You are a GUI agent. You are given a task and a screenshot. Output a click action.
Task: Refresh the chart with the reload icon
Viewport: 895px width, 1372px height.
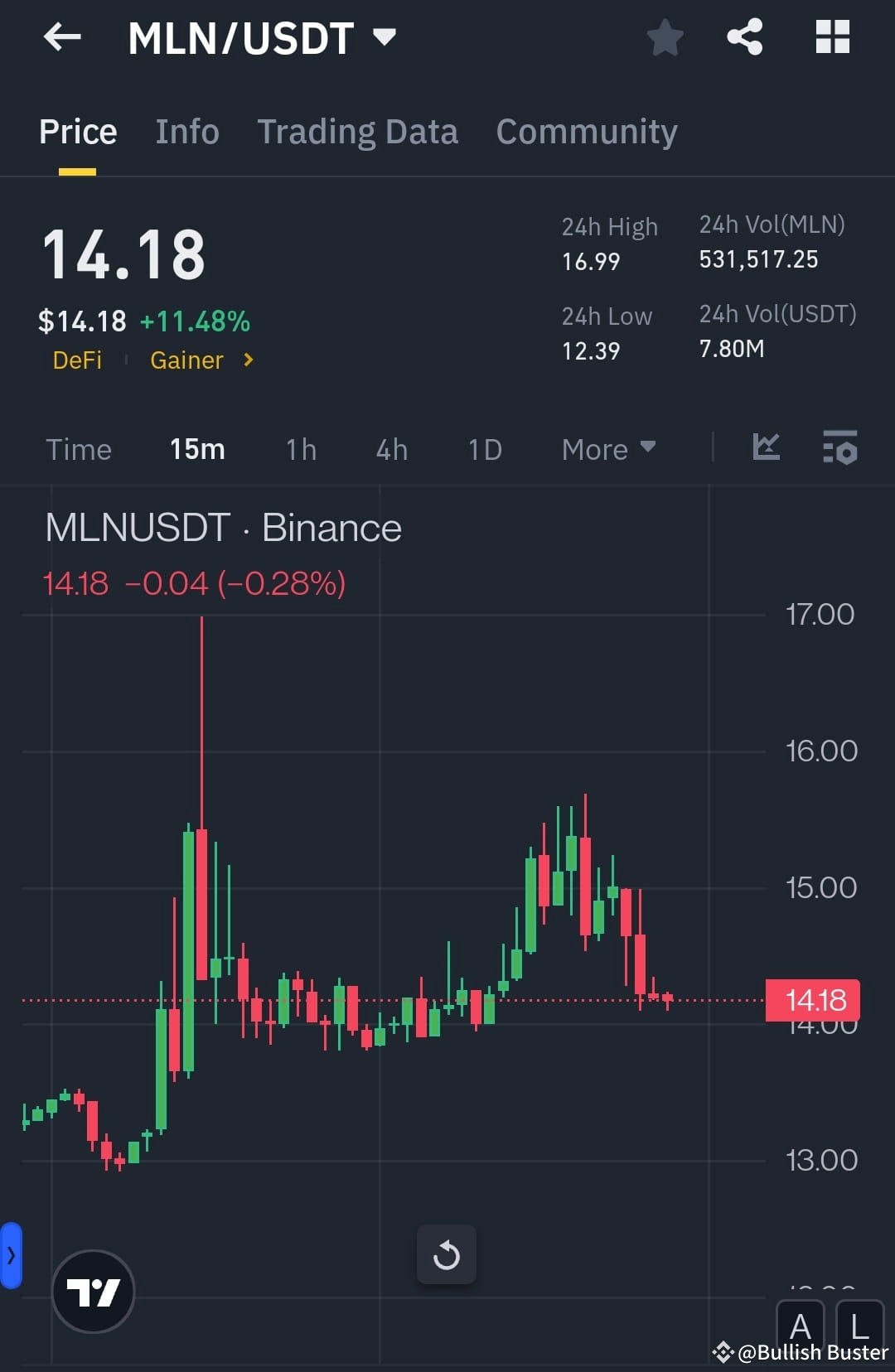tap(447, 1254)
